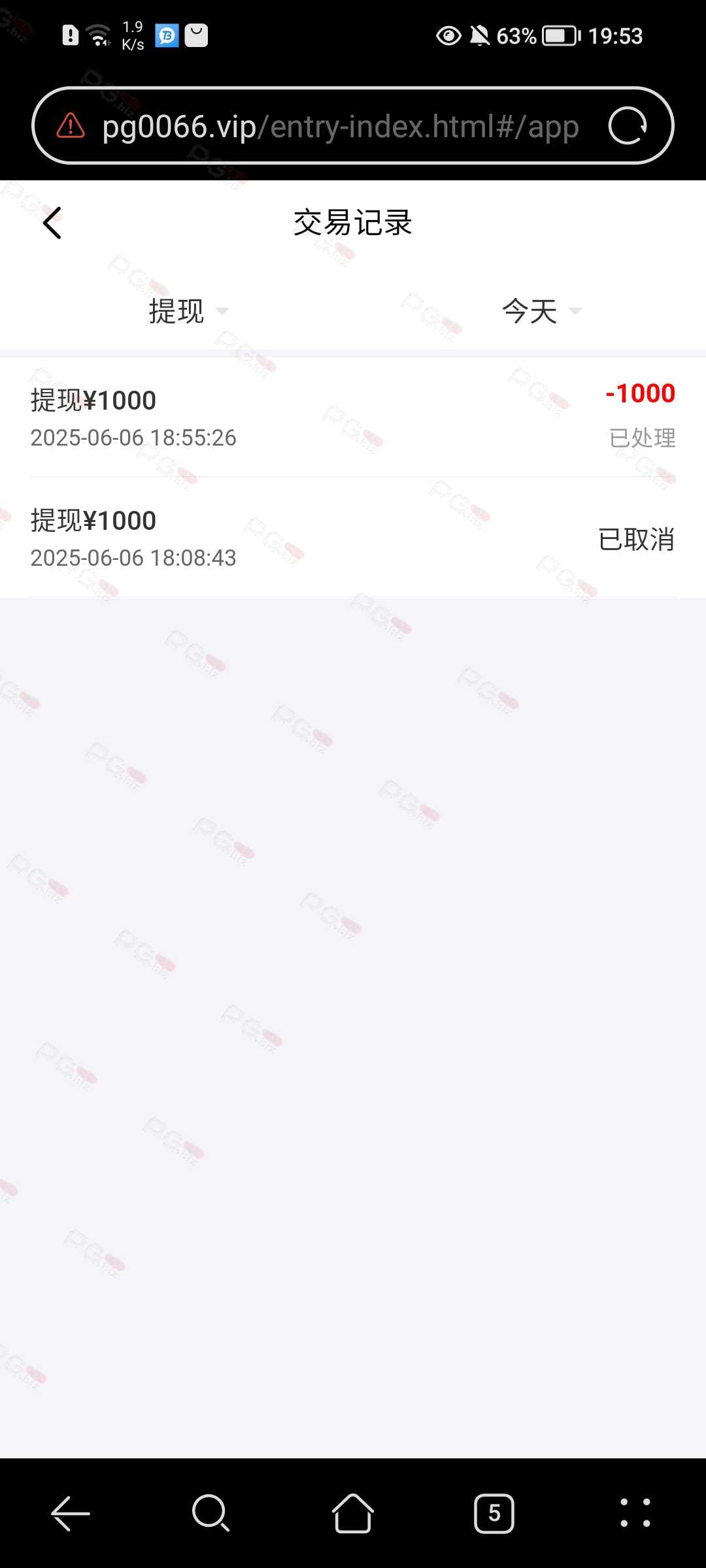This screenshot has width=706, height=1568.
Task: View the site security warning icon
Action: tap(71, 125)
